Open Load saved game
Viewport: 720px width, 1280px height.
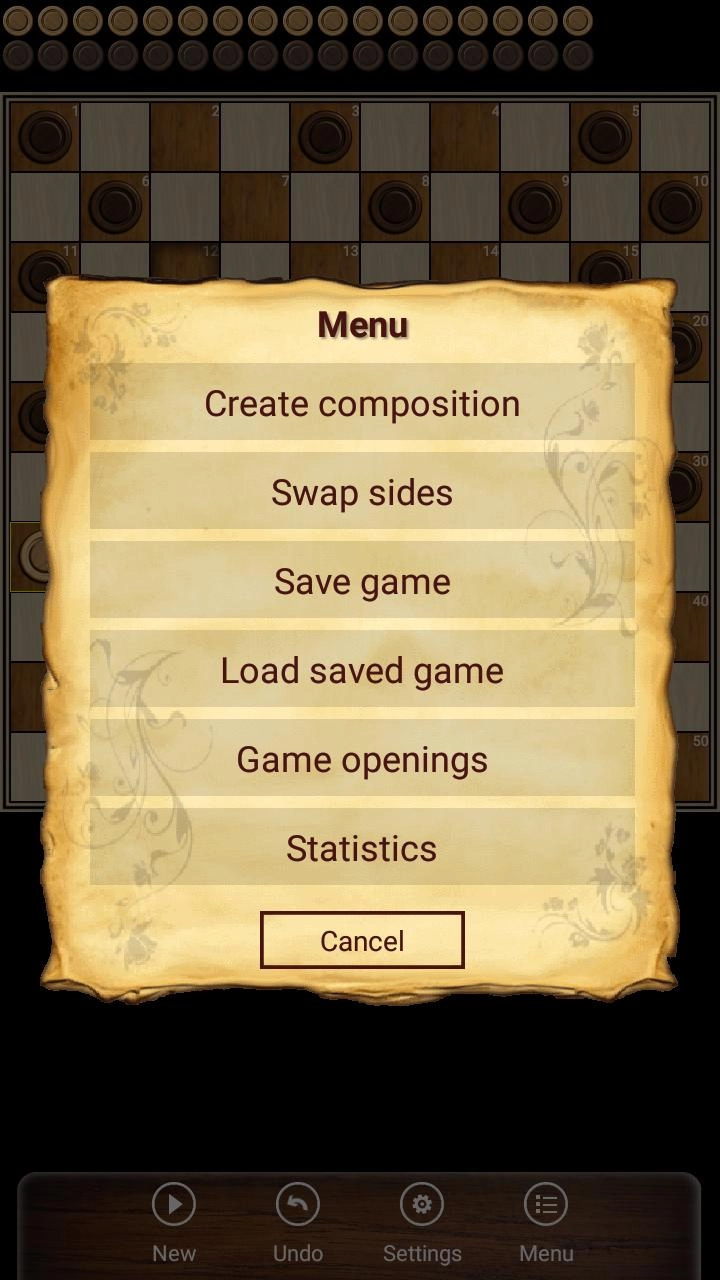click(x=362, y=671)
